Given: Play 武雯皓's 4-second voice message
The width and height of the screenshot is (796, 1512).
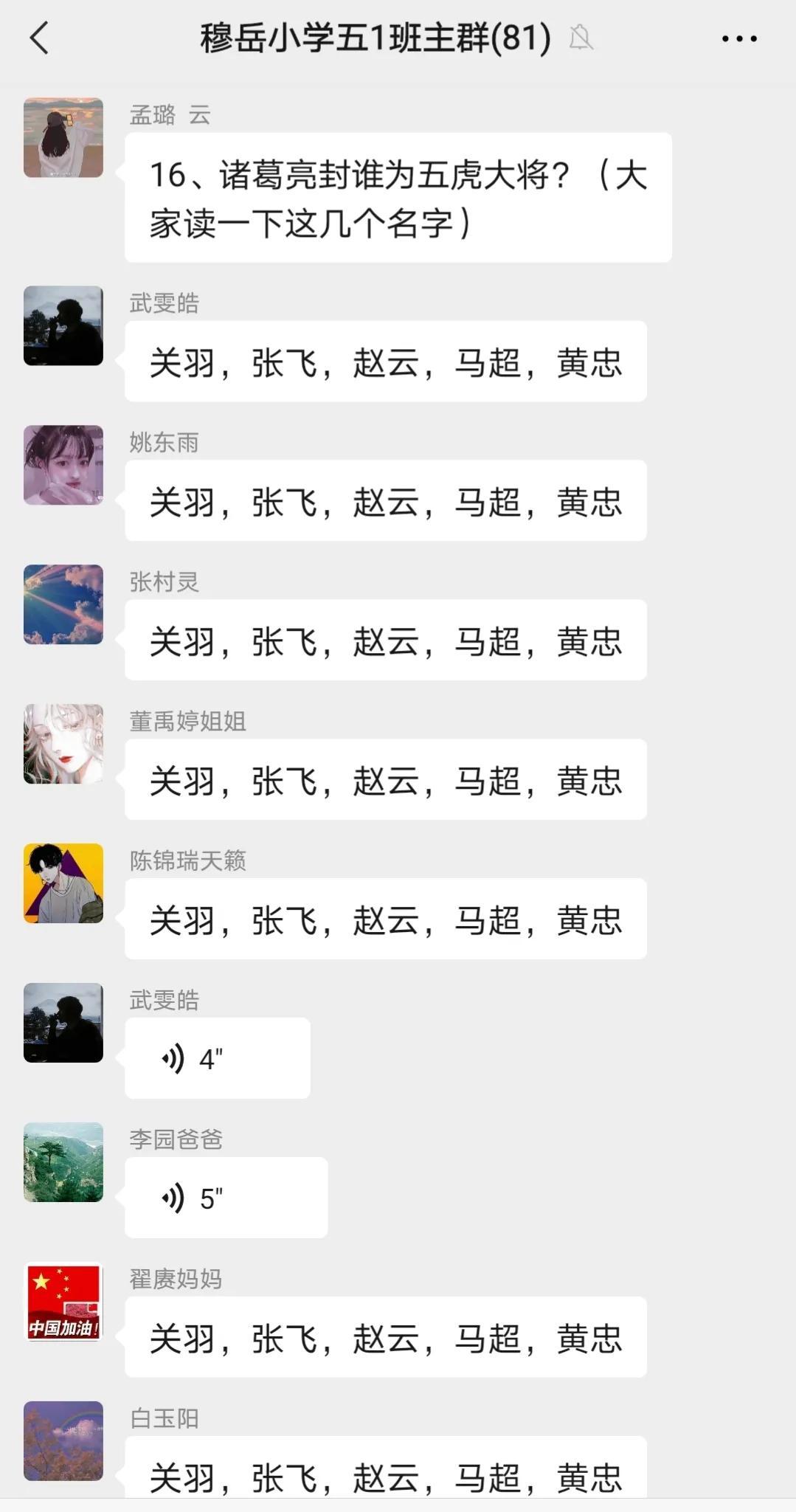Looking at the screenshot, I should point(217,1058).
